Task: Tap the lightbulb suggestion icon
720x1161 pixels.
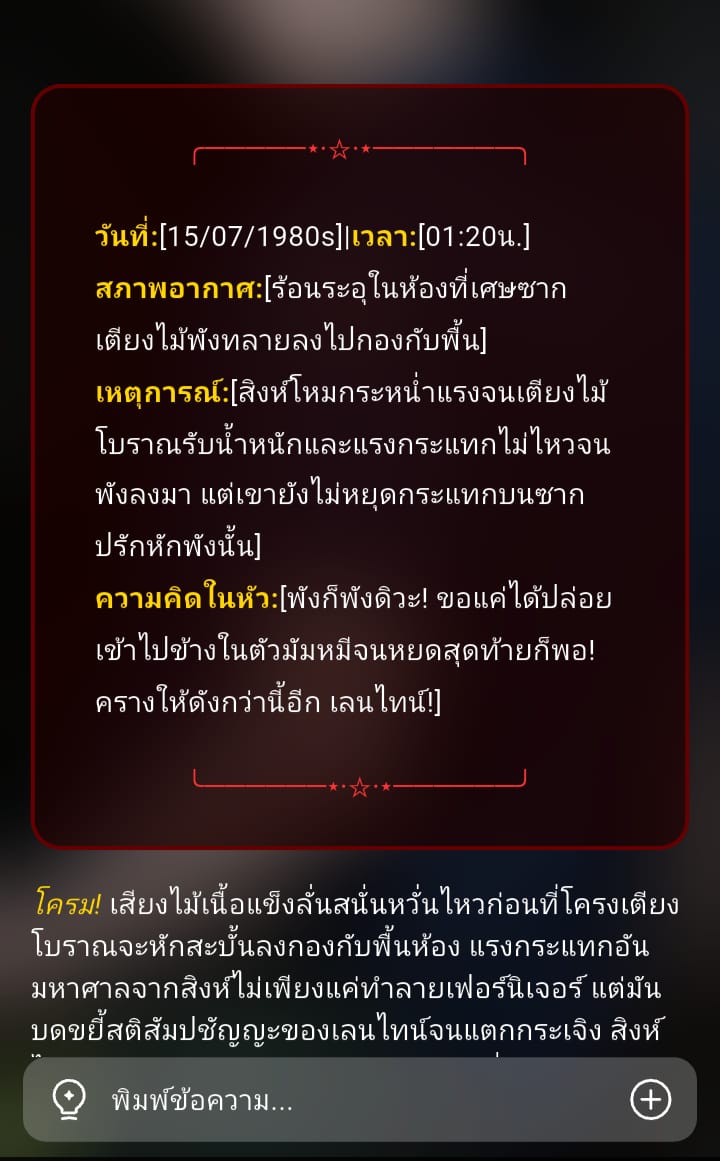Action: coord(69,1100)
